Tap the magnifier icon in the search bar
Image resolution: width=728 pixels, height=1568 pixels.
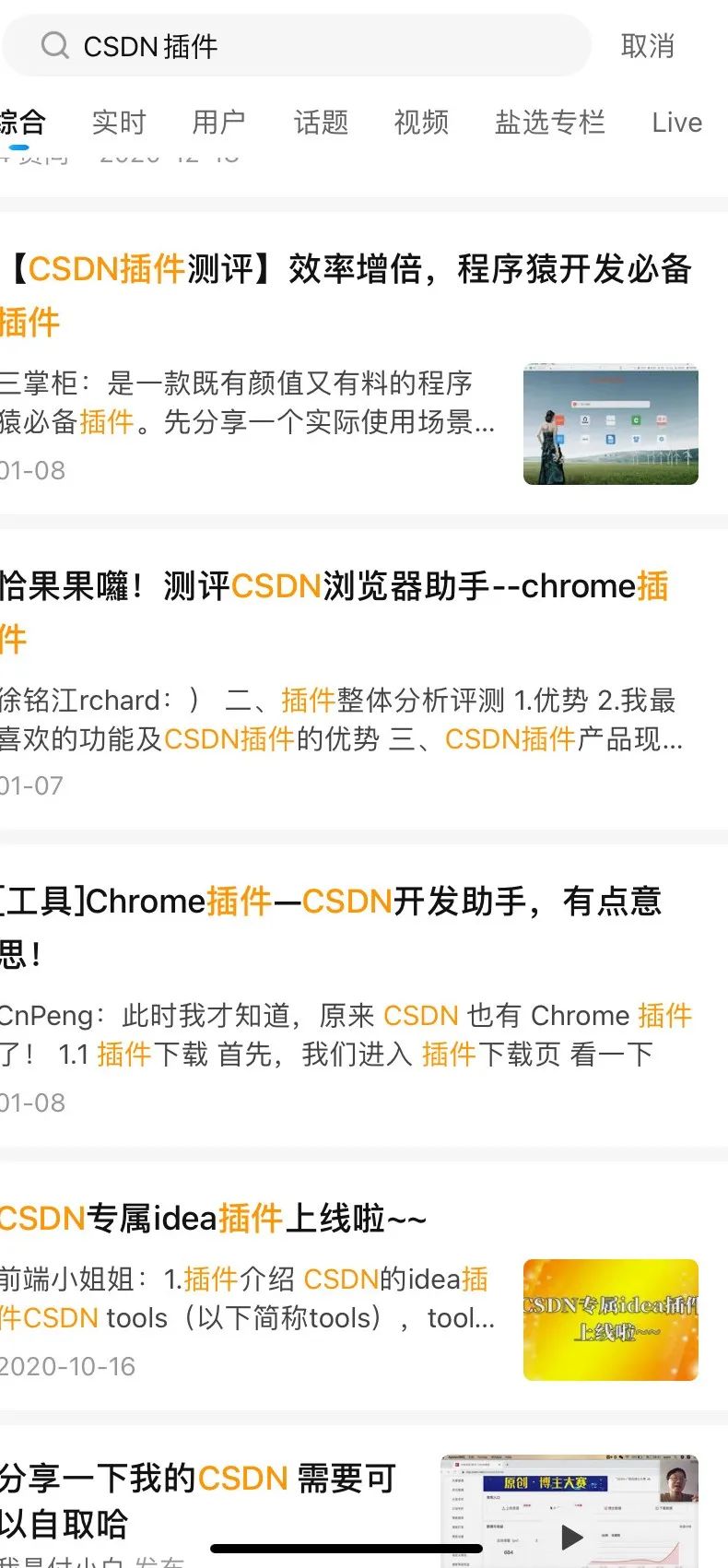(x=55, y=45)
